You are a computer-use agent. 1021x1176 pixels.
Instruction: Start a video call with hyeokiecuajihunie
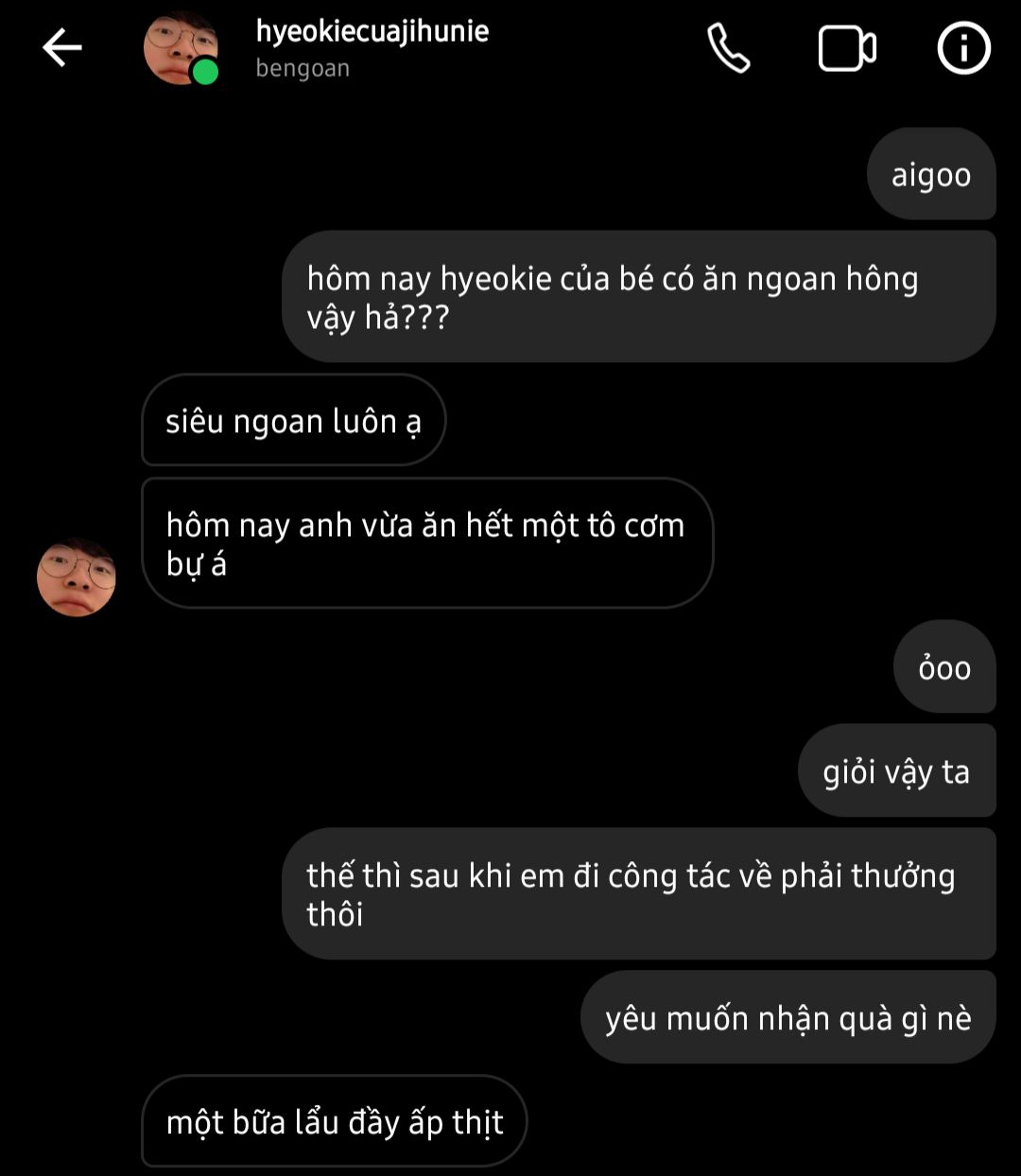point(847,49)
